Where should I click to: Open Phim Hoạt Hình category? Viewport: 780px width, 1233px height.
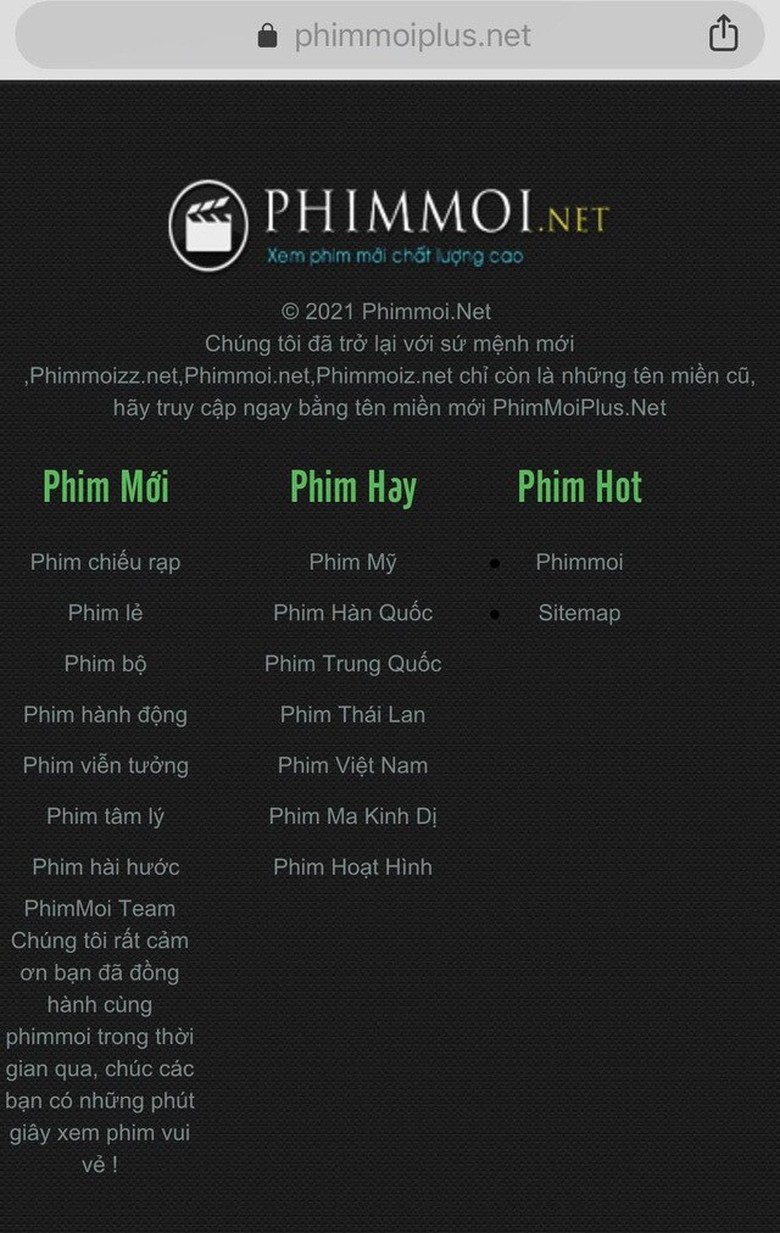(352, 867)
